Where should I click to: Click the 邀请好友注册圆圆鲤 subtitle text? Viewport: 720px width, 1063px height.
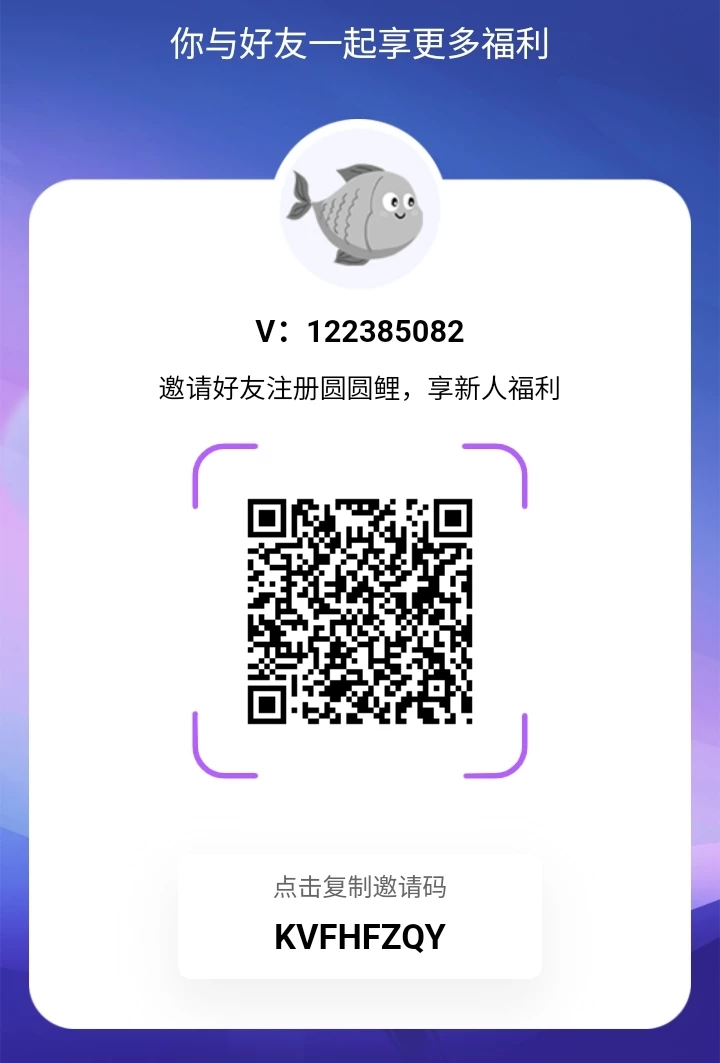(x=360, y=389)
